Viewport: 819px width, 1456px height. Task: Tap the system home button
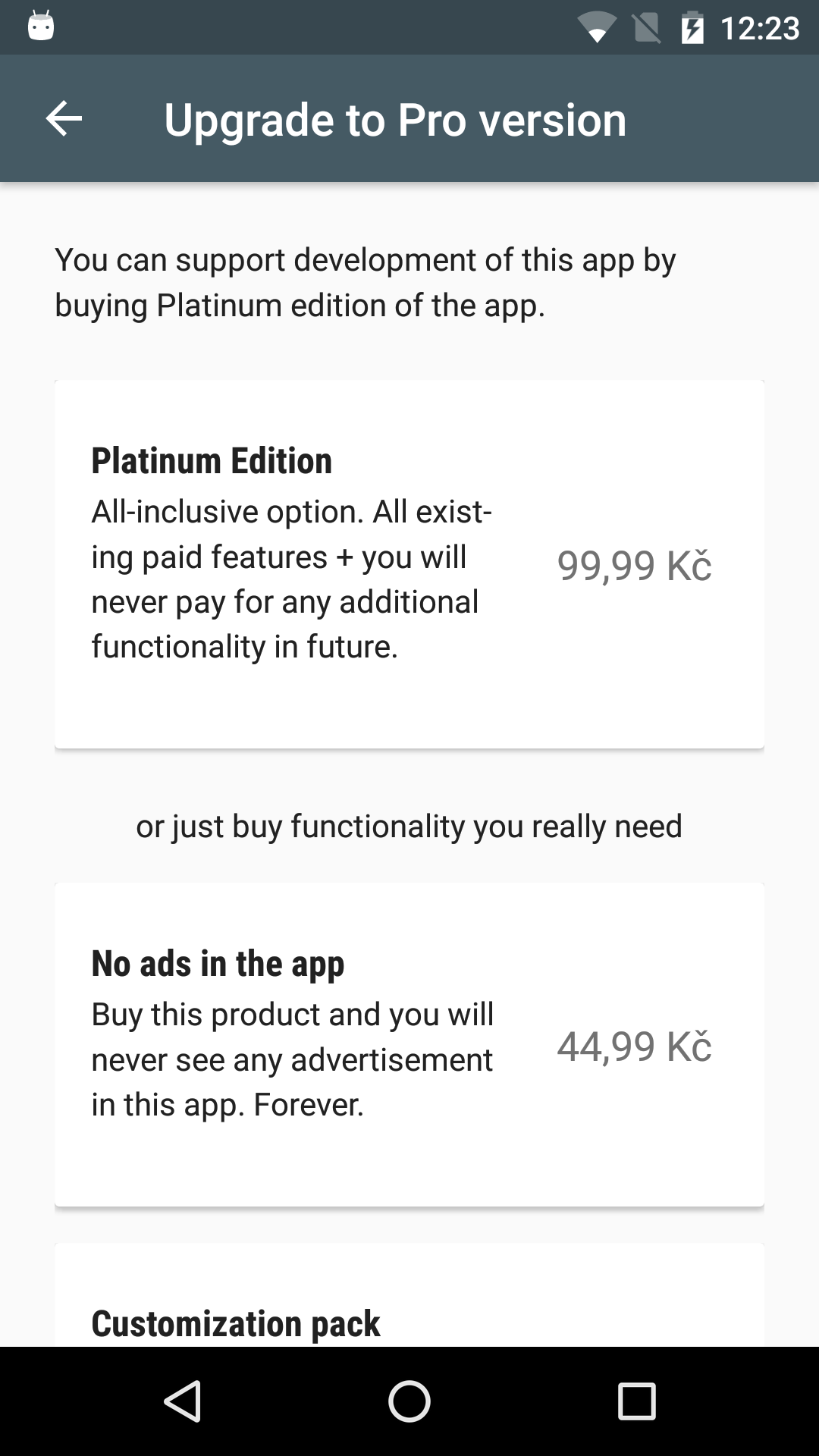(409, 1401)
